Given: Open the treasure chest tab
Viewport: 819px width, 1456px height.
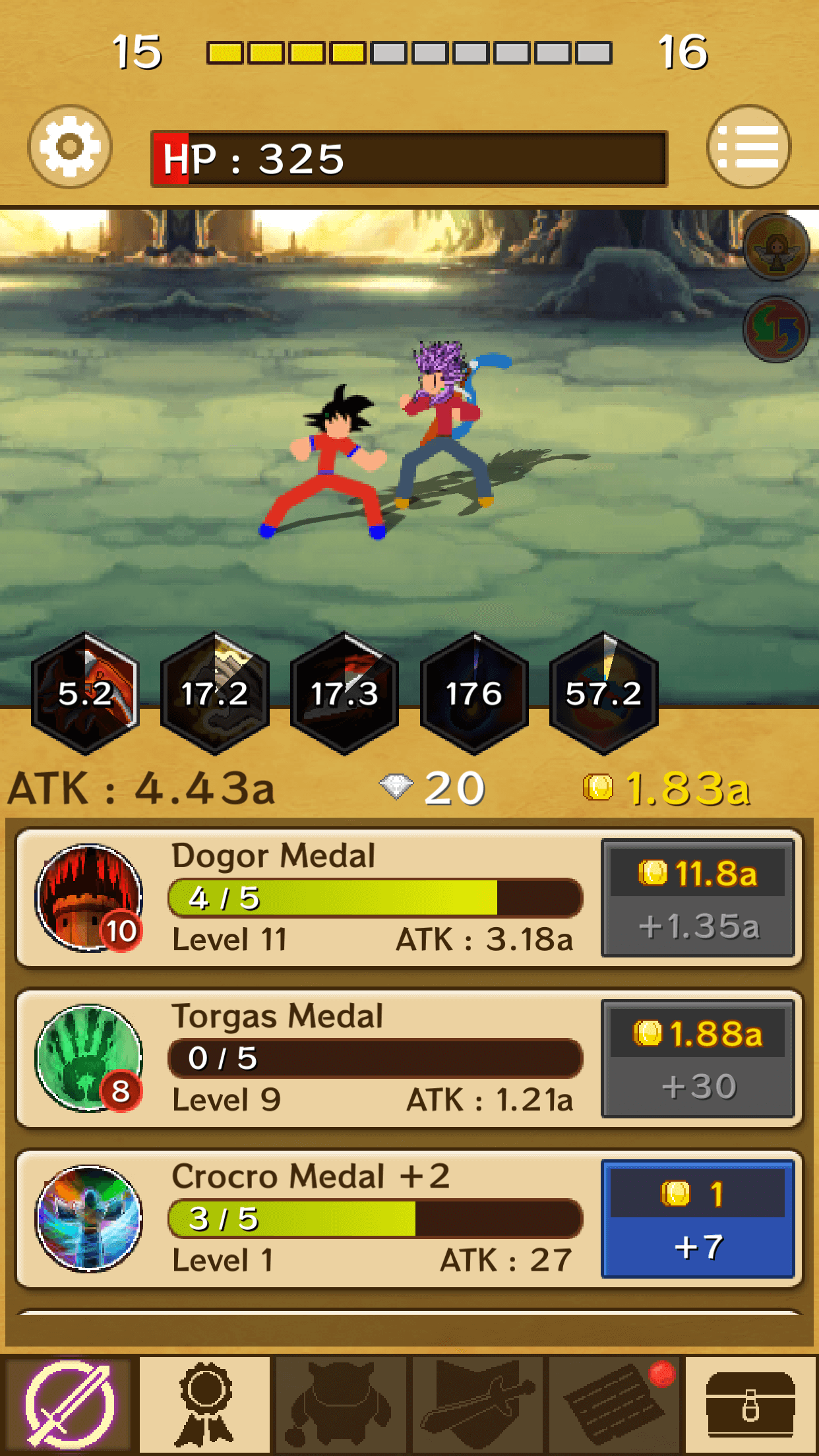Looking at the screenshot, I should (750, 1405).
